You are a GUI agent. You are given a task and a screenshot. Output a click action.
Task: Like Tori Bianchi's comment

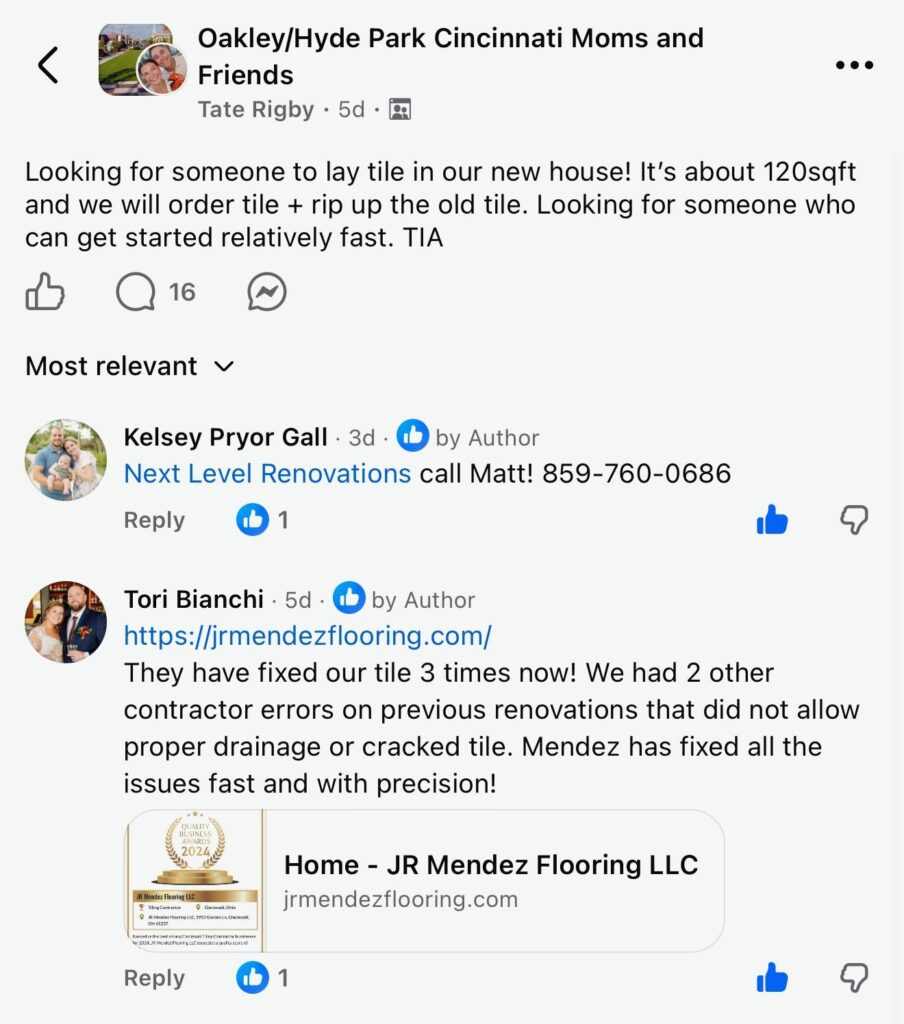click(x=772, y=978)
